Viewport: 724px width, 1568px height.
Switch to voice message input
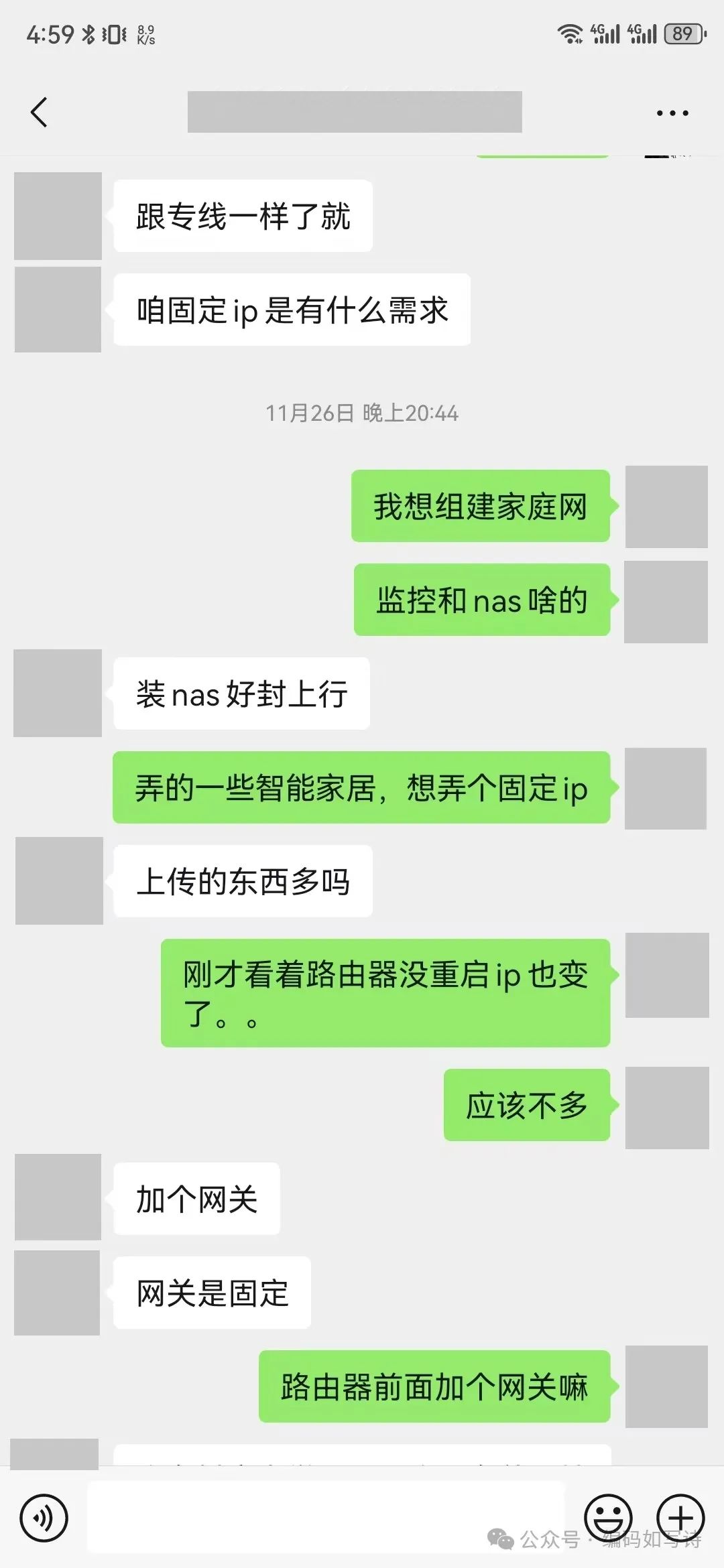tap(44, 1518)
